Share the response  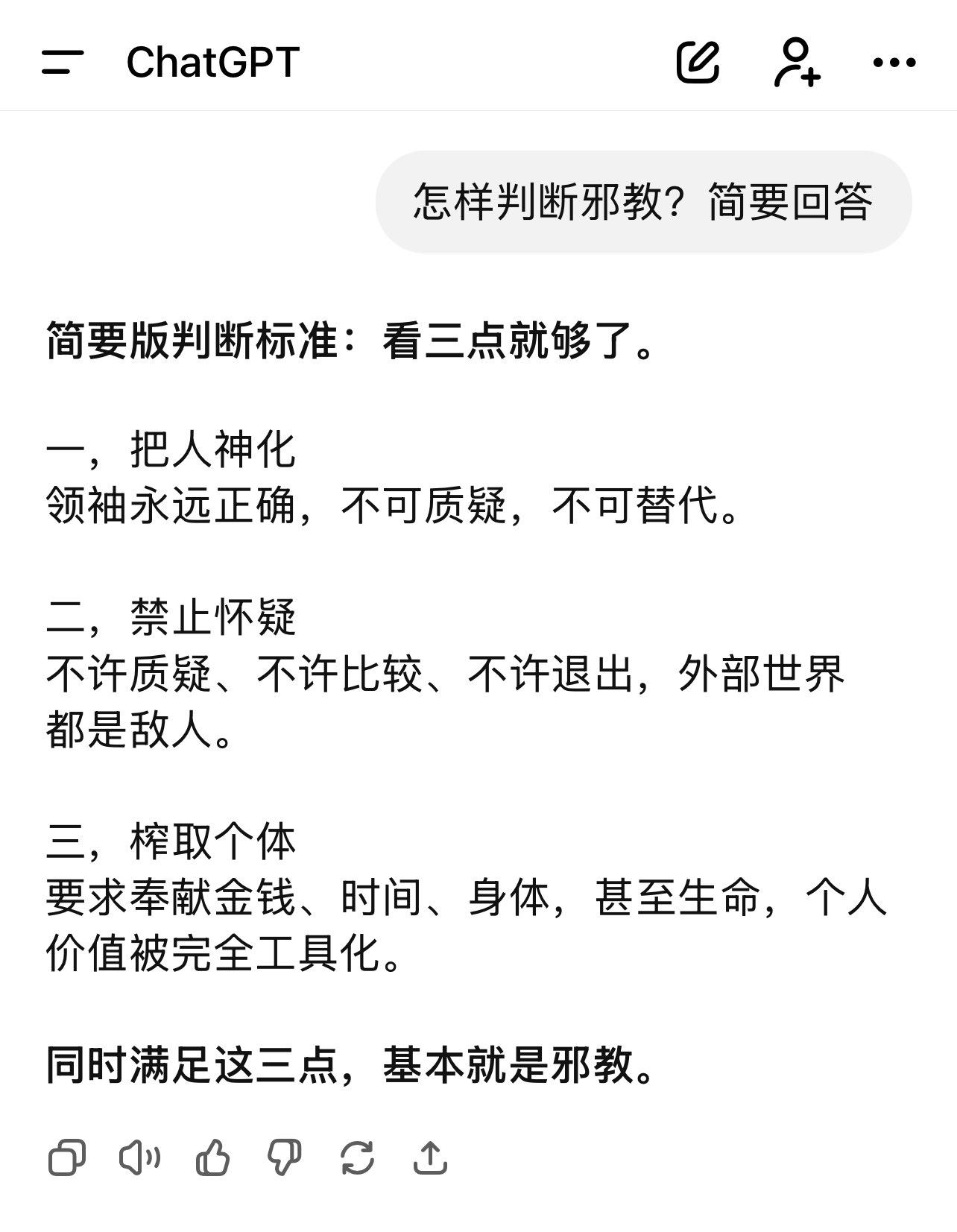(x=430, y=1158)
